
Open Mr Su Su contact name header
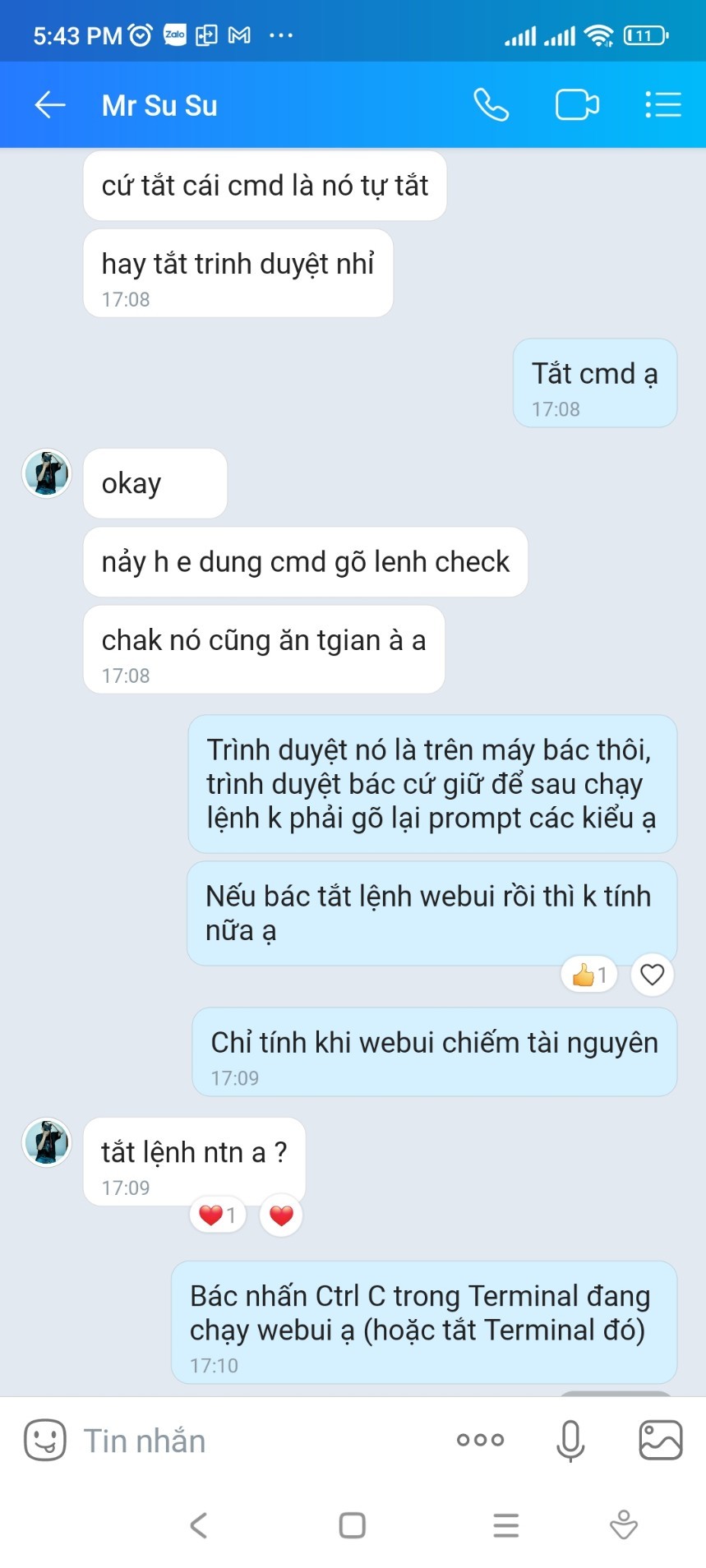(x=159, y=106)
